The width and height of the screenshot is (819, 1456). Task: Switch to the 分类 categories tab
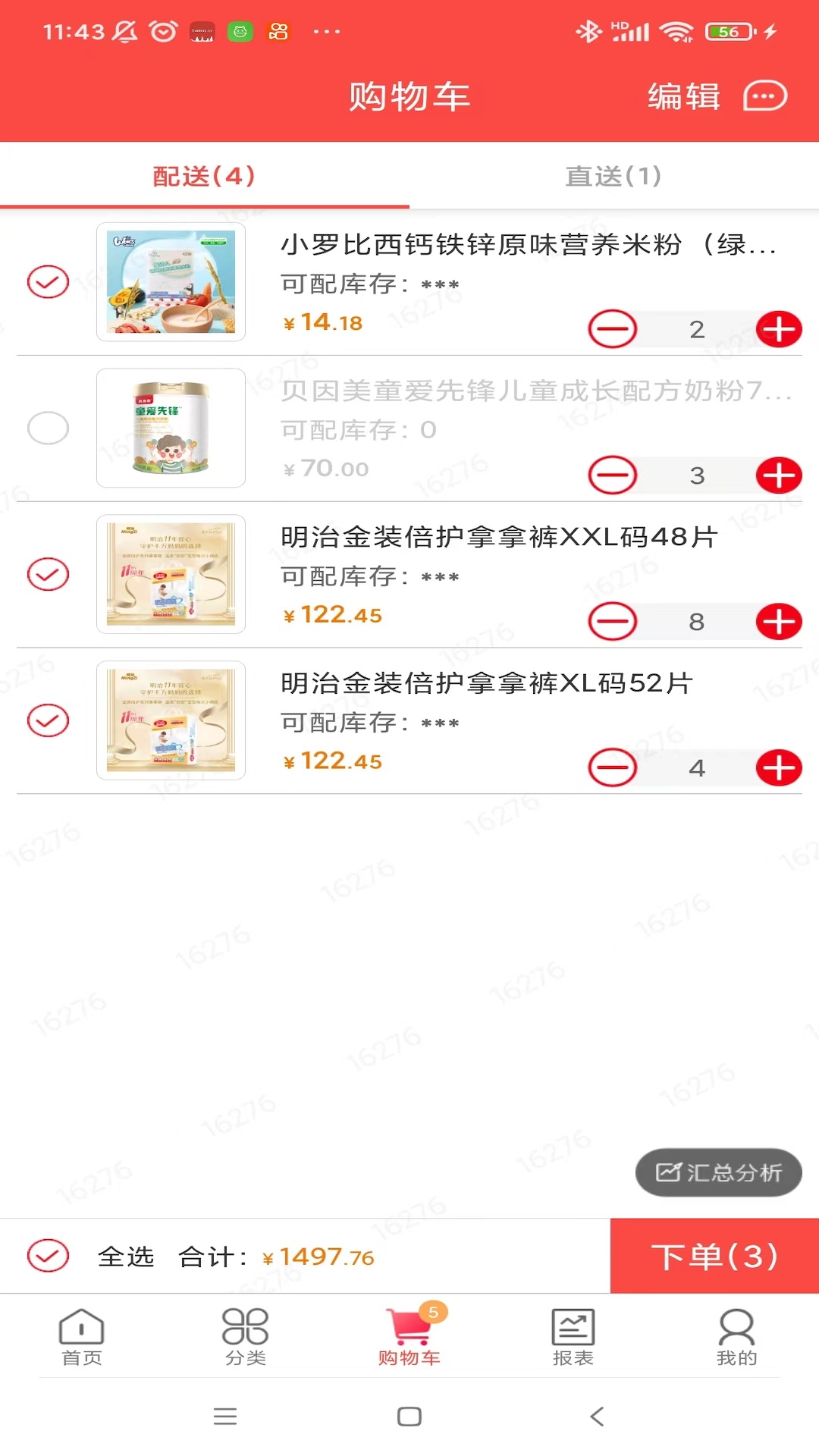(245, 1338)
